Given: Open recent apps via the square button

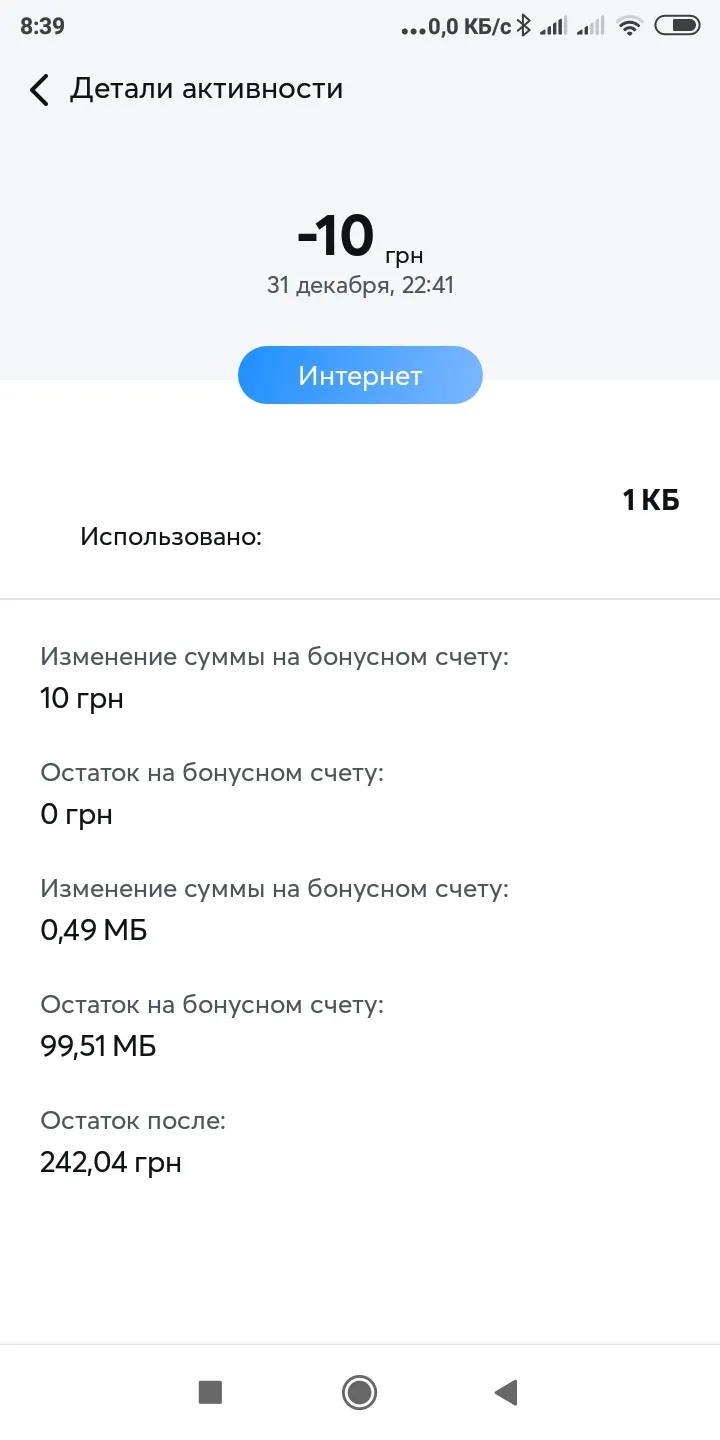Looking at the screenshot, I should point(210,1392).
